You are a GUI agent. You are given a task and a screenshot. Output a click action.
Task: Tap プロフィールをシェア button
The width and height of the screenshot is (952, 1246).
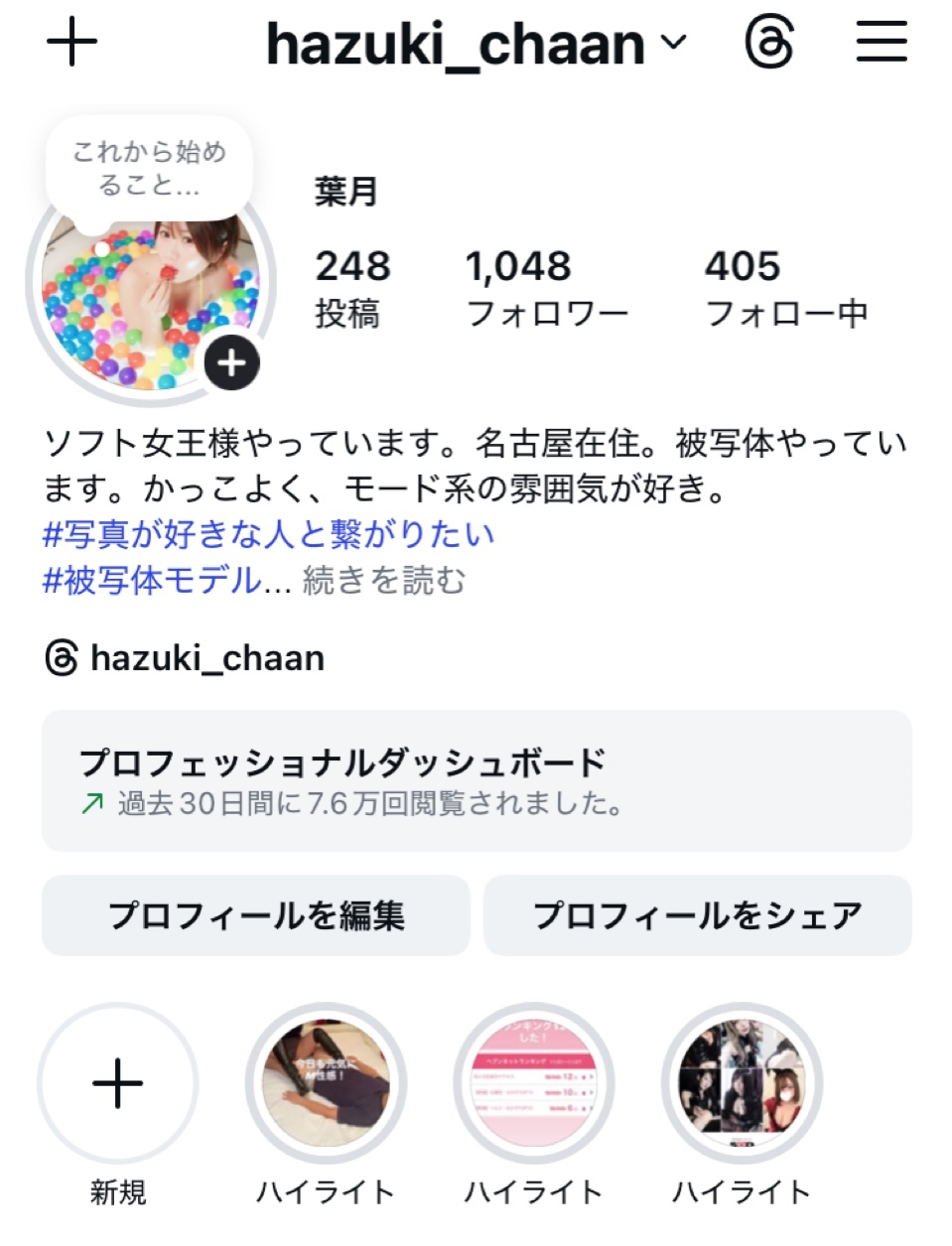coord(697,915)
